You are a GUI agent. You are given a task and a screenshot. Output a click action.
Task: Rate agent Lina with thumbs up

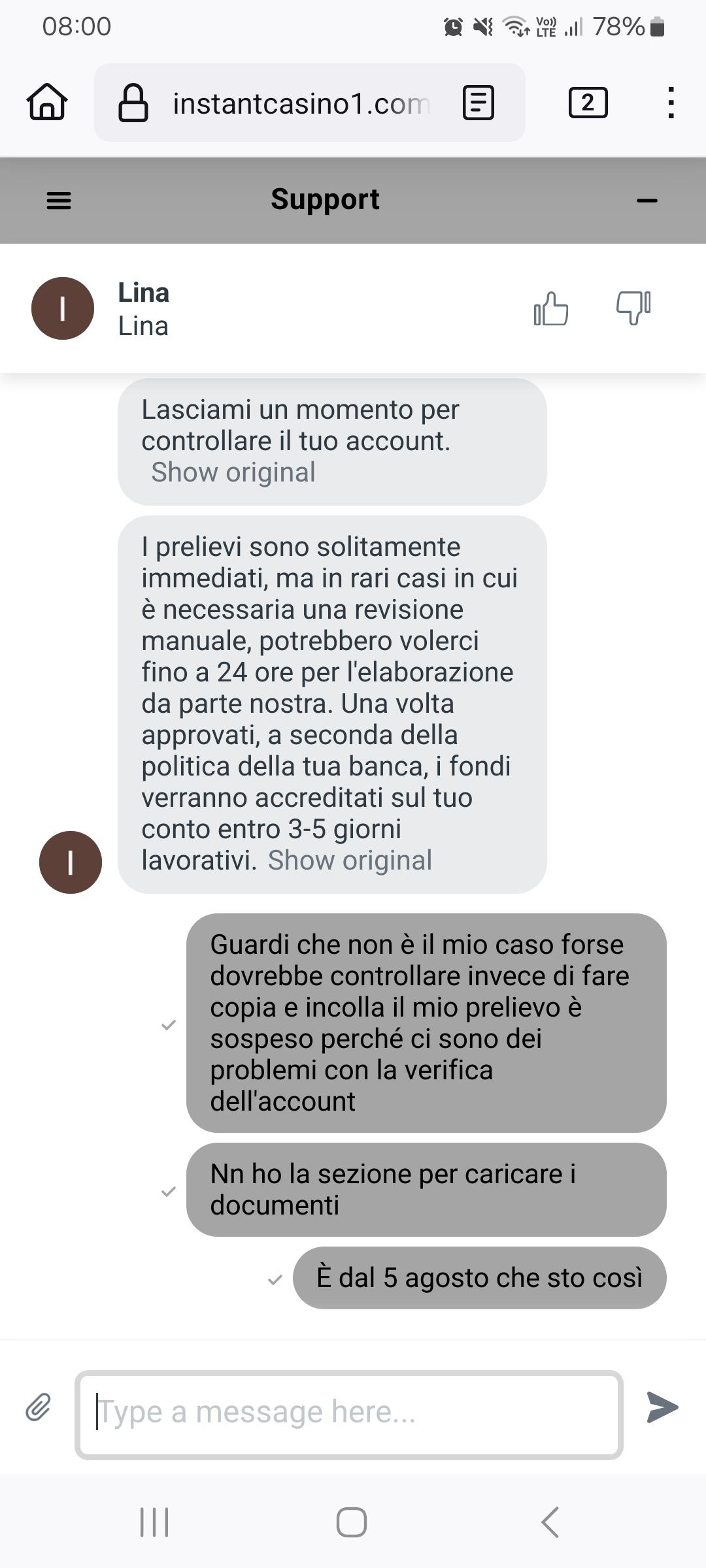(551, 308)
